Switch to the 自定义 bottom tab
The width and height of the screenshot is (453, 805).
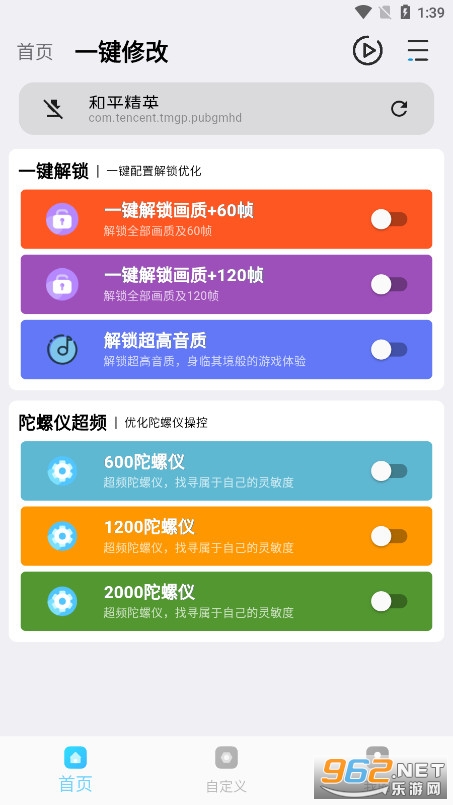226,769
